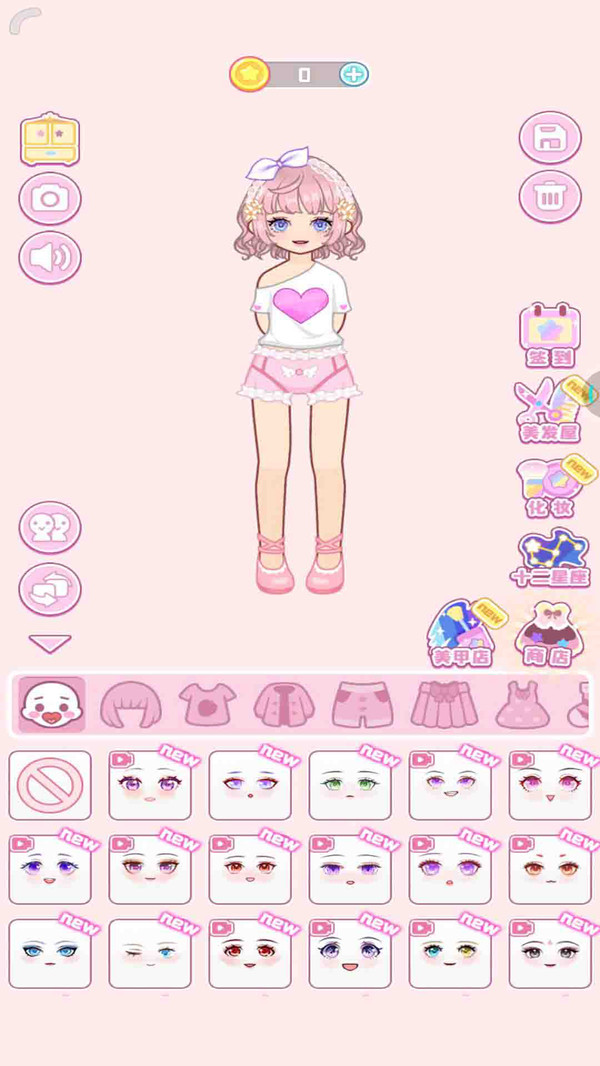Open the 签到 daily check-in
Image resolution: width=600 pixels, height=1066 pixels.
click(549, 334)
